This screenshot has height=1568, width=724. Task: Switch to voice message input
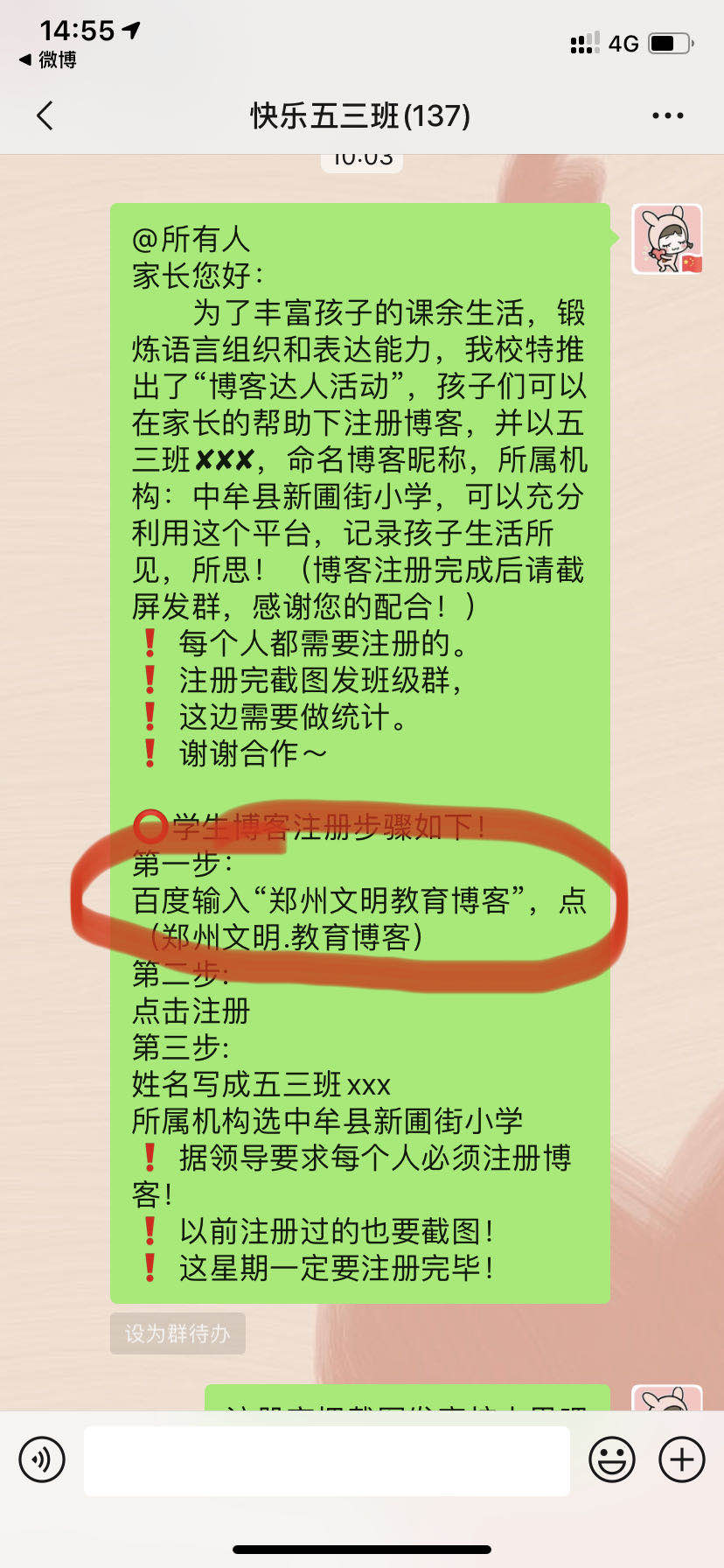(x=42, y=1459)
